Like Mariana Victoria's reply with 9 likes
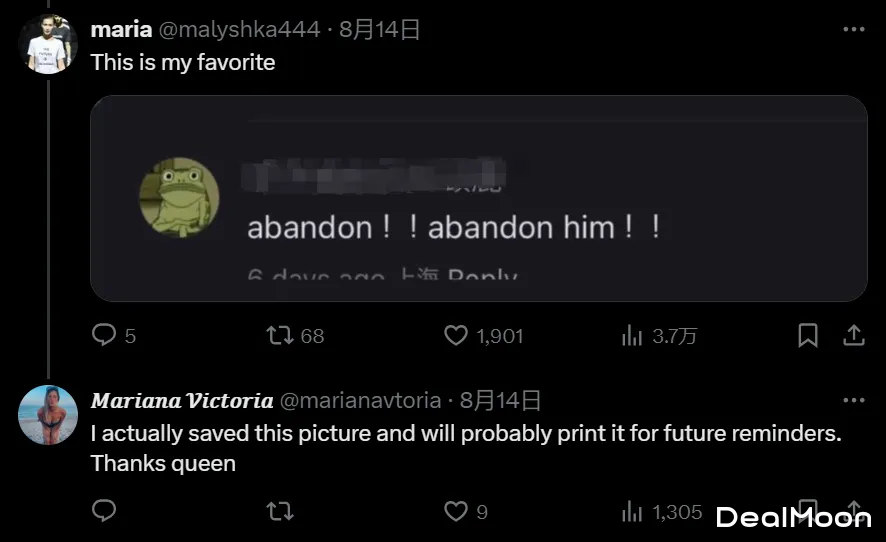 (x=456, y=511)
